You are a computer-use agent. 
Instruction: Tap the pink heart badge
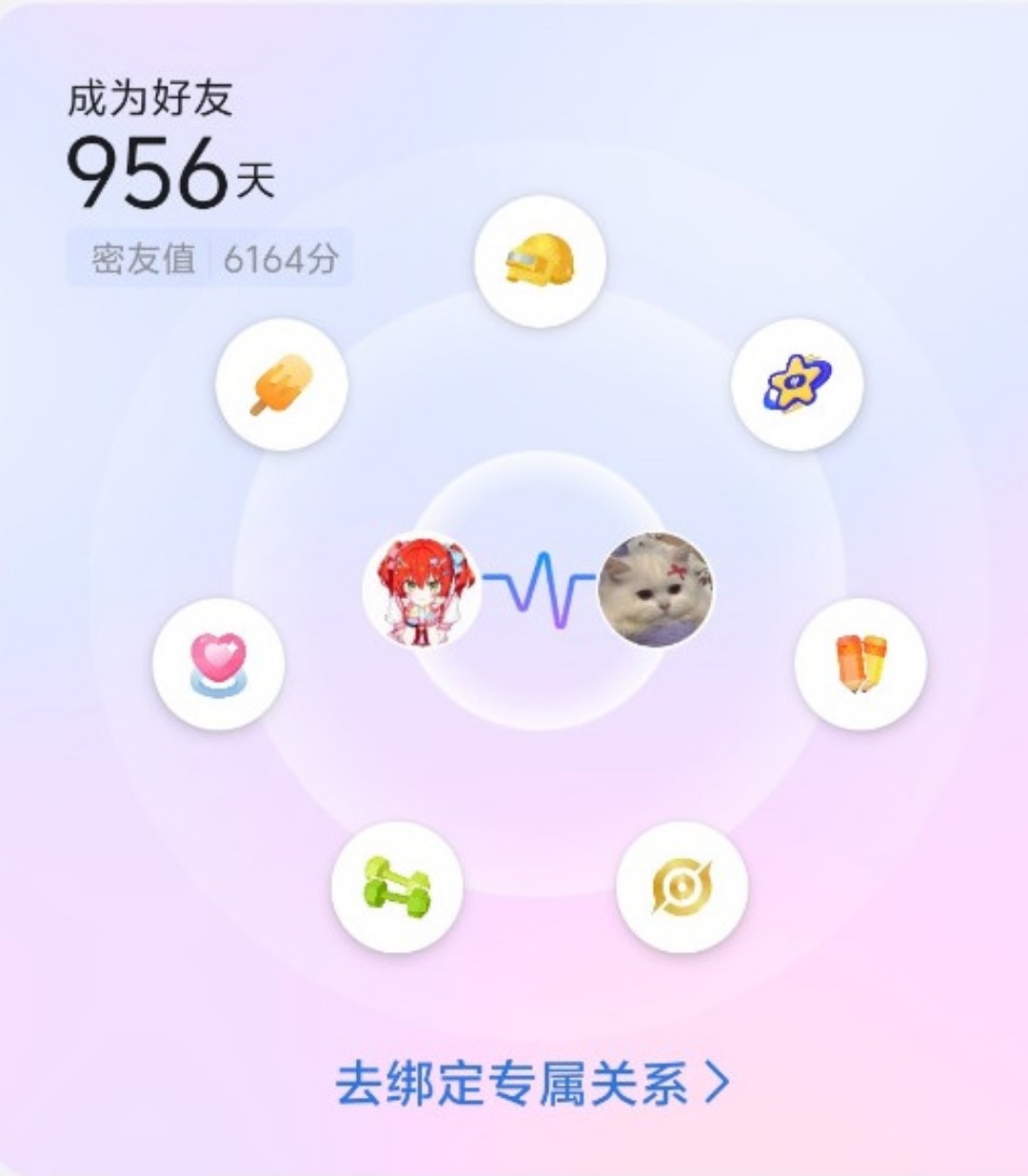(x=218, y=664)
